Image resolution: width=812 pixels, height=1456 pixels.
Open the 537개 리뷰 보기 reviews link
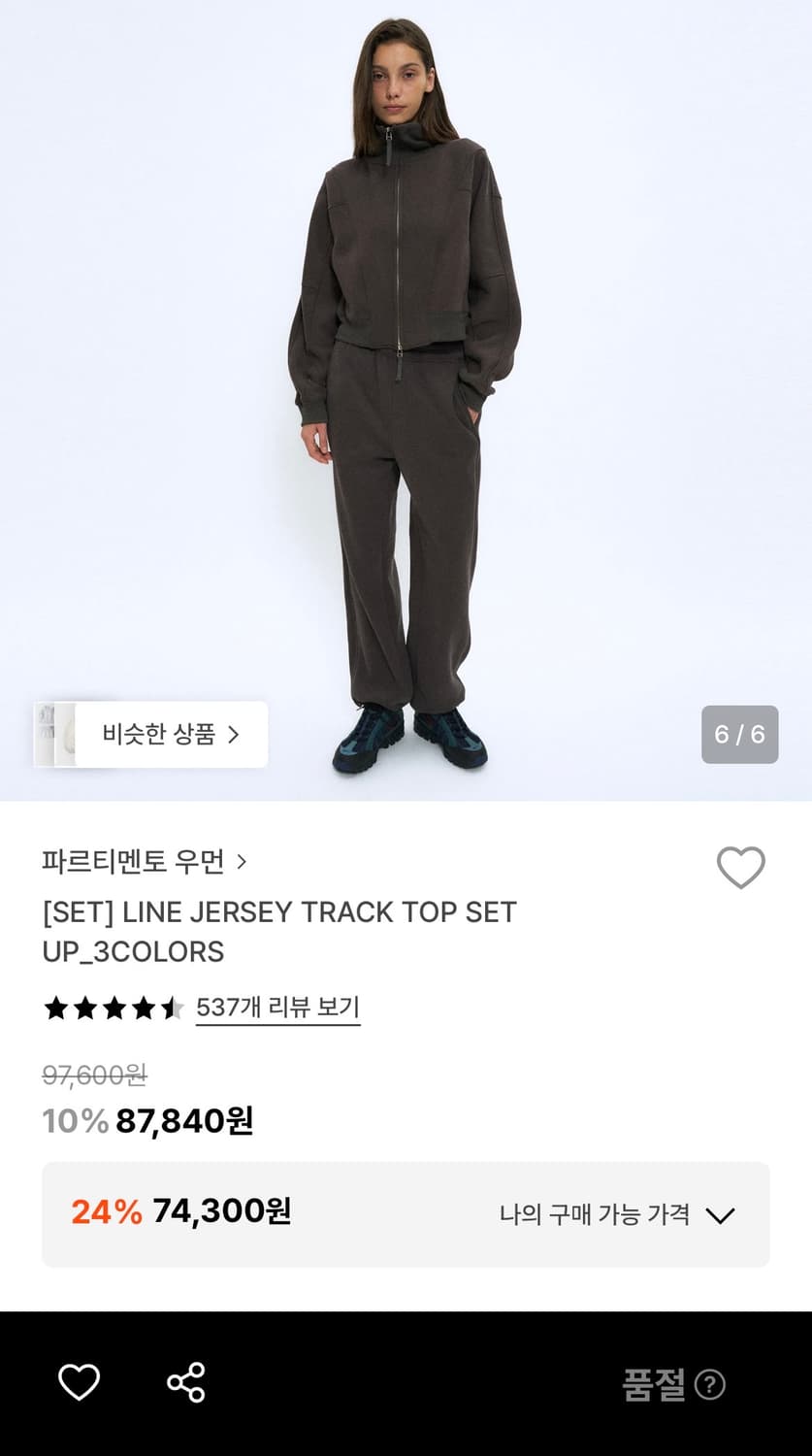[x=278, y=1009]
